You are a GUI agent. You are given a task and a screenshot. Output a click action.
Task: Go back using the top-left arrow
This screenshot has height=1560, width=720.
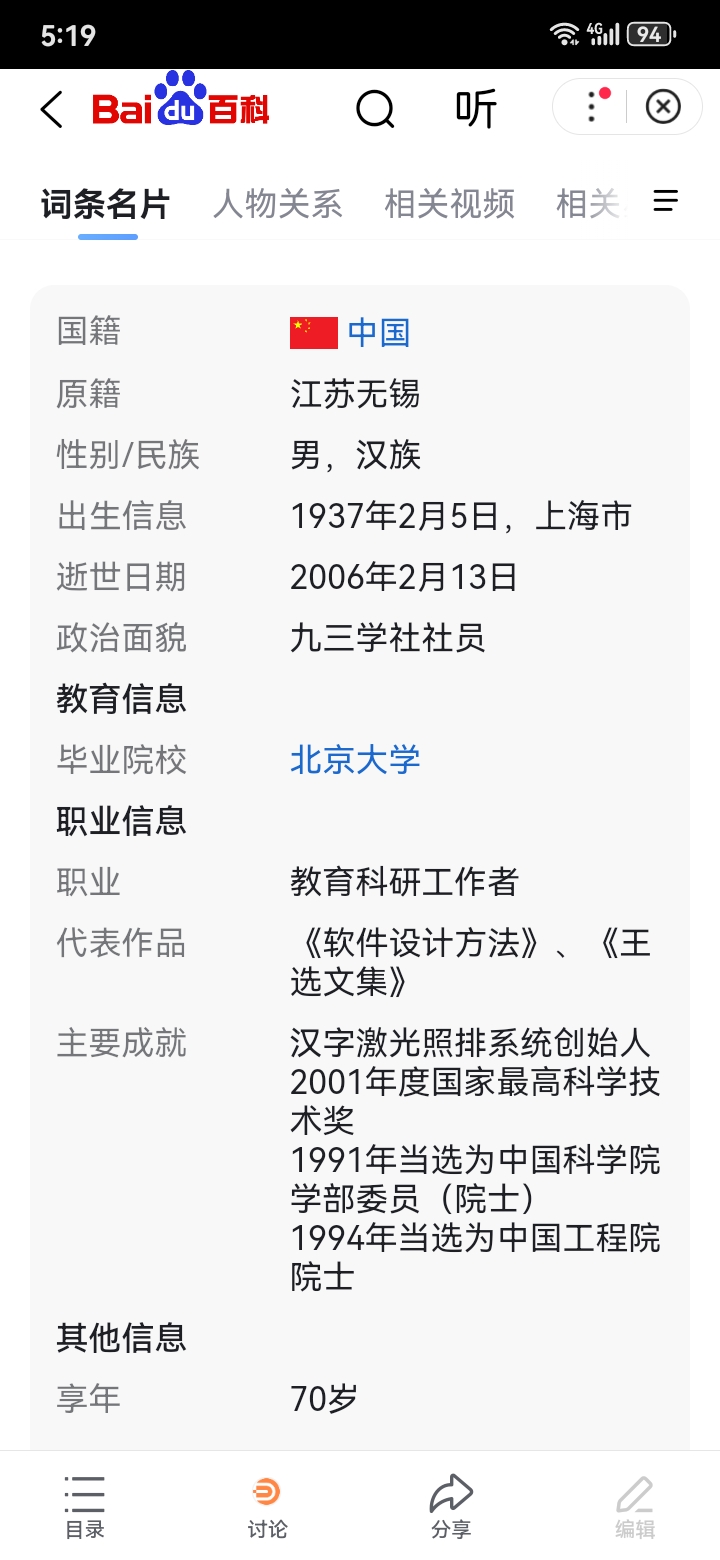52,109
